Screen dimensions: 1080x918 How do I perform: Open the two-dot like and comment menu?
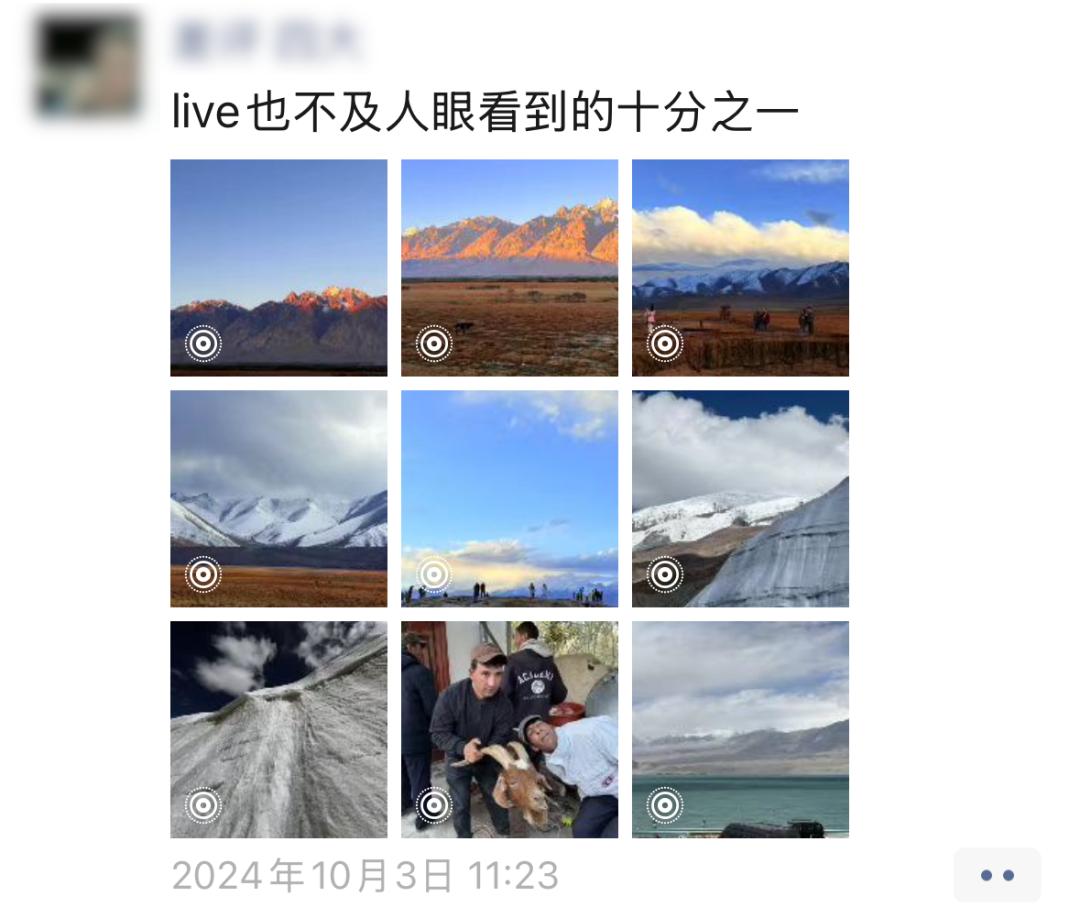click(996, 875)
